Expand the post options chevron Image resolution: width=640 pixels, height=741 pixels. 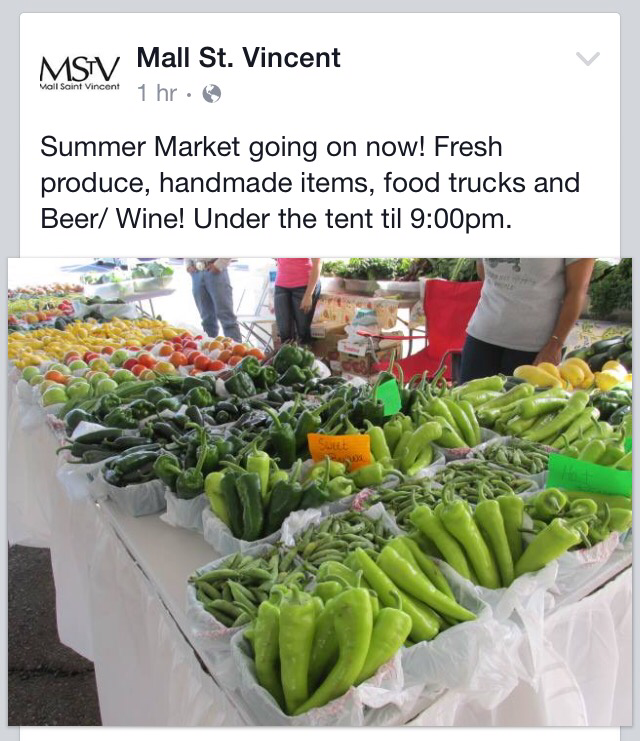click(588, 59)
